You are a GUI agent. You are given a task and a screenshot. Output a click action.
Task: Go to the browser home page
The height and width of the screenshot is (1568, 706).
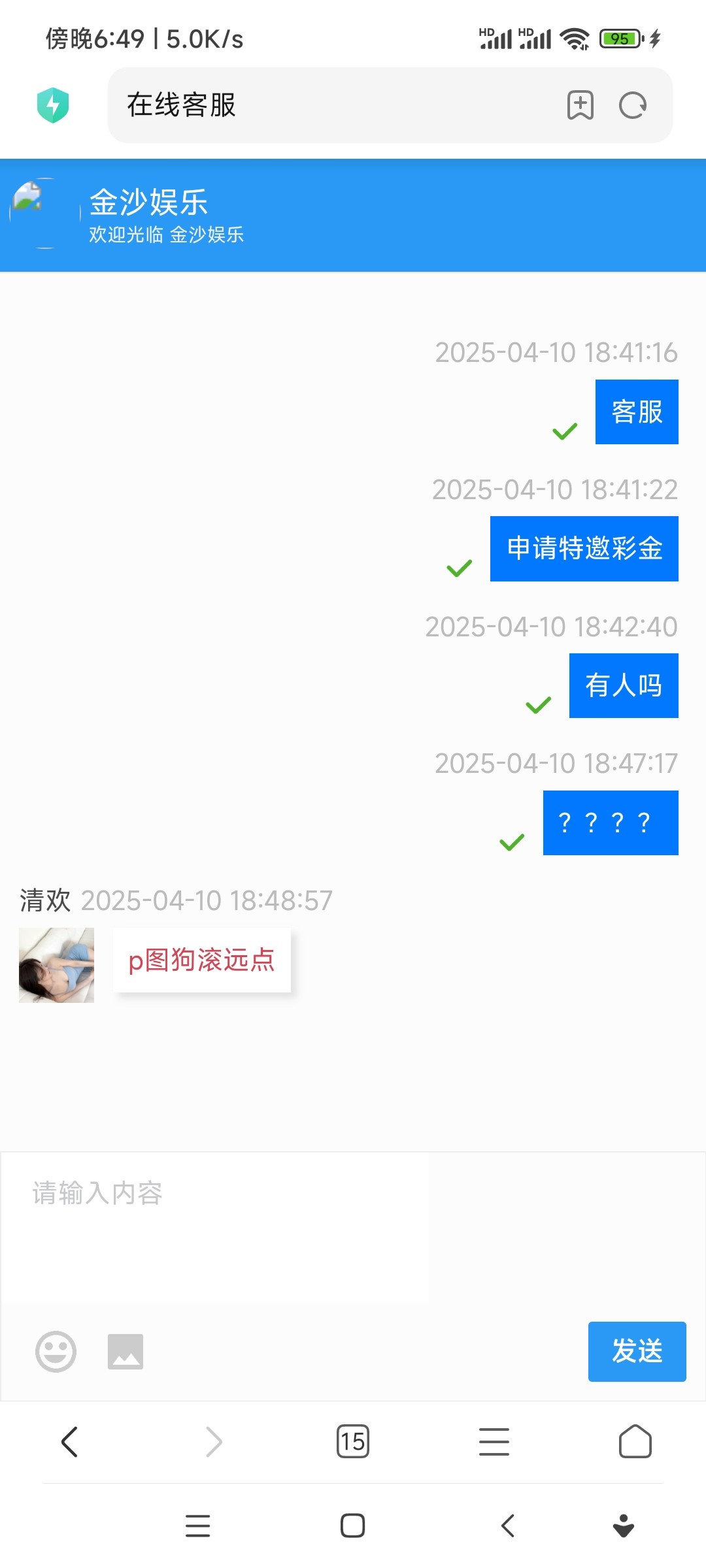pyautogui.click(x=635, y=1442)
